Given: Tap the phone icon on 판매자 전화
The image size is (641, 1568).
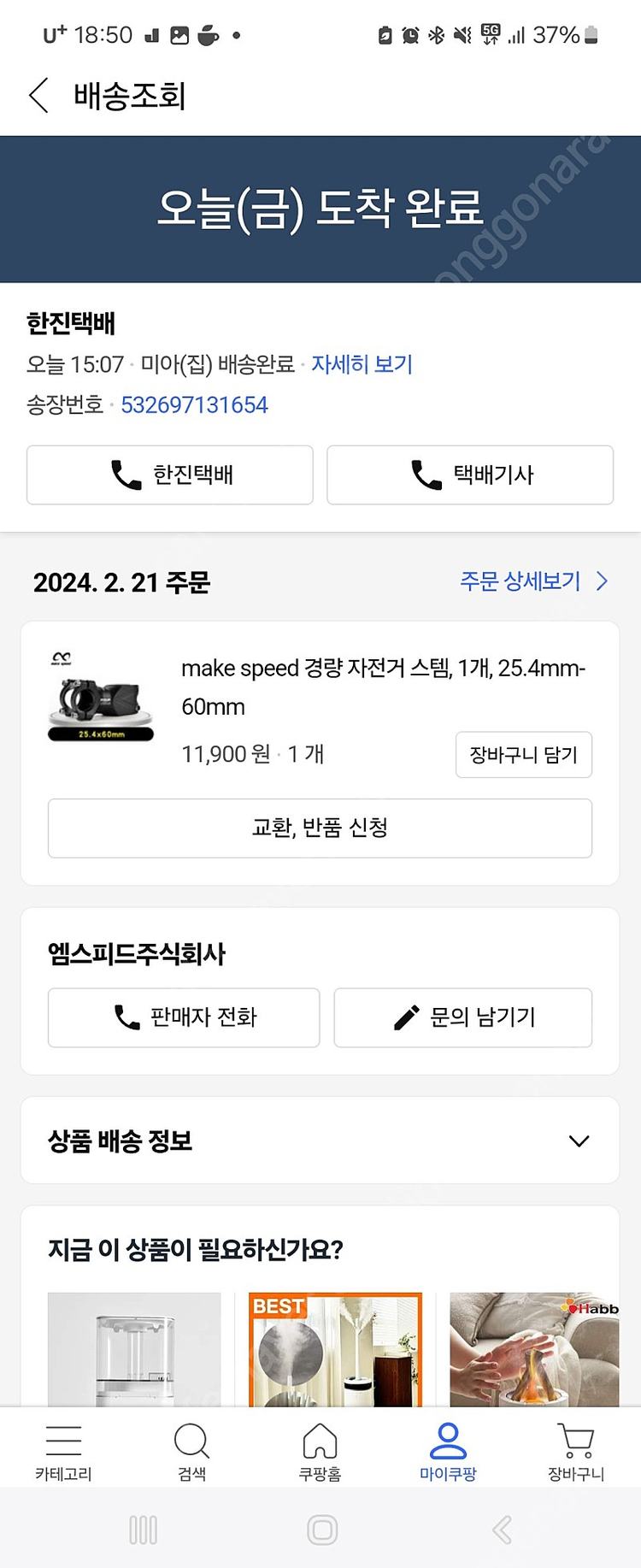Looking at the screenshot, I should pyautogui.click(x=126, y=1017).
